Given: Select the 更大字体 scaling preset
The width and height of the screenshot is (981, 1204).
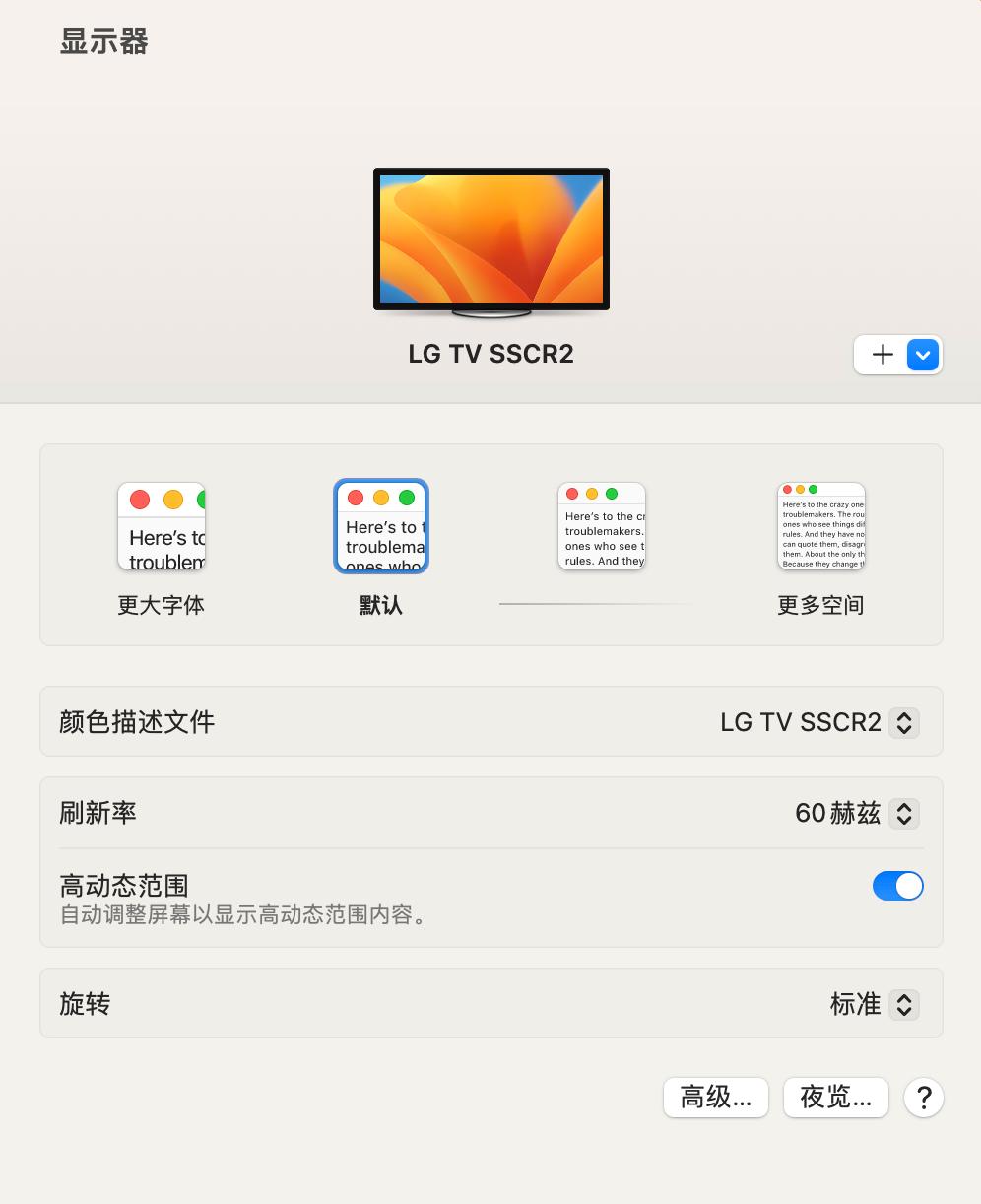Looking at the screenshot, I should tap(161, 526).
